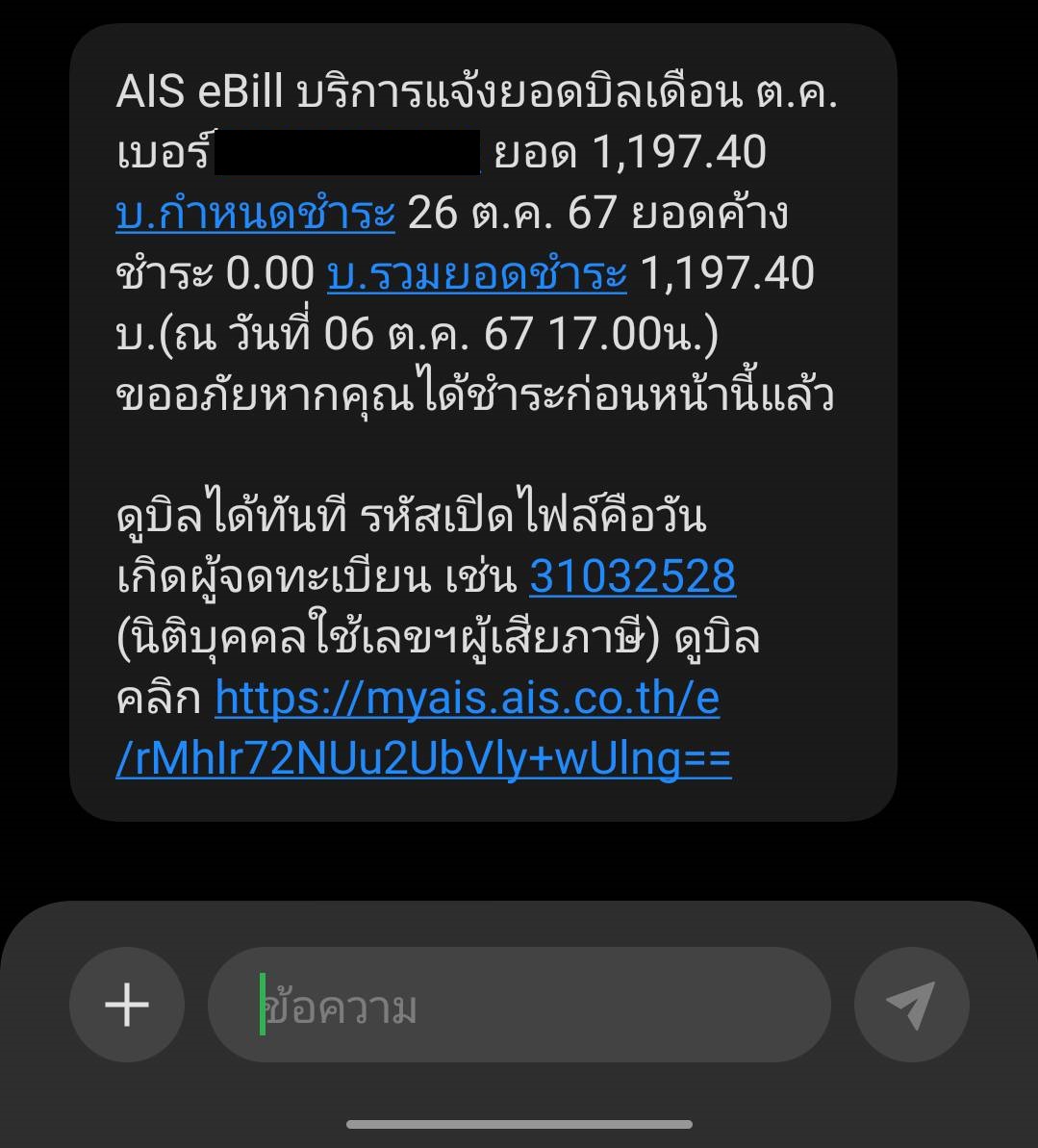Viewport: 1038px width, 1148px height.
Task: Send the message with the arrow icon
Action: [x=911, y=1005]
